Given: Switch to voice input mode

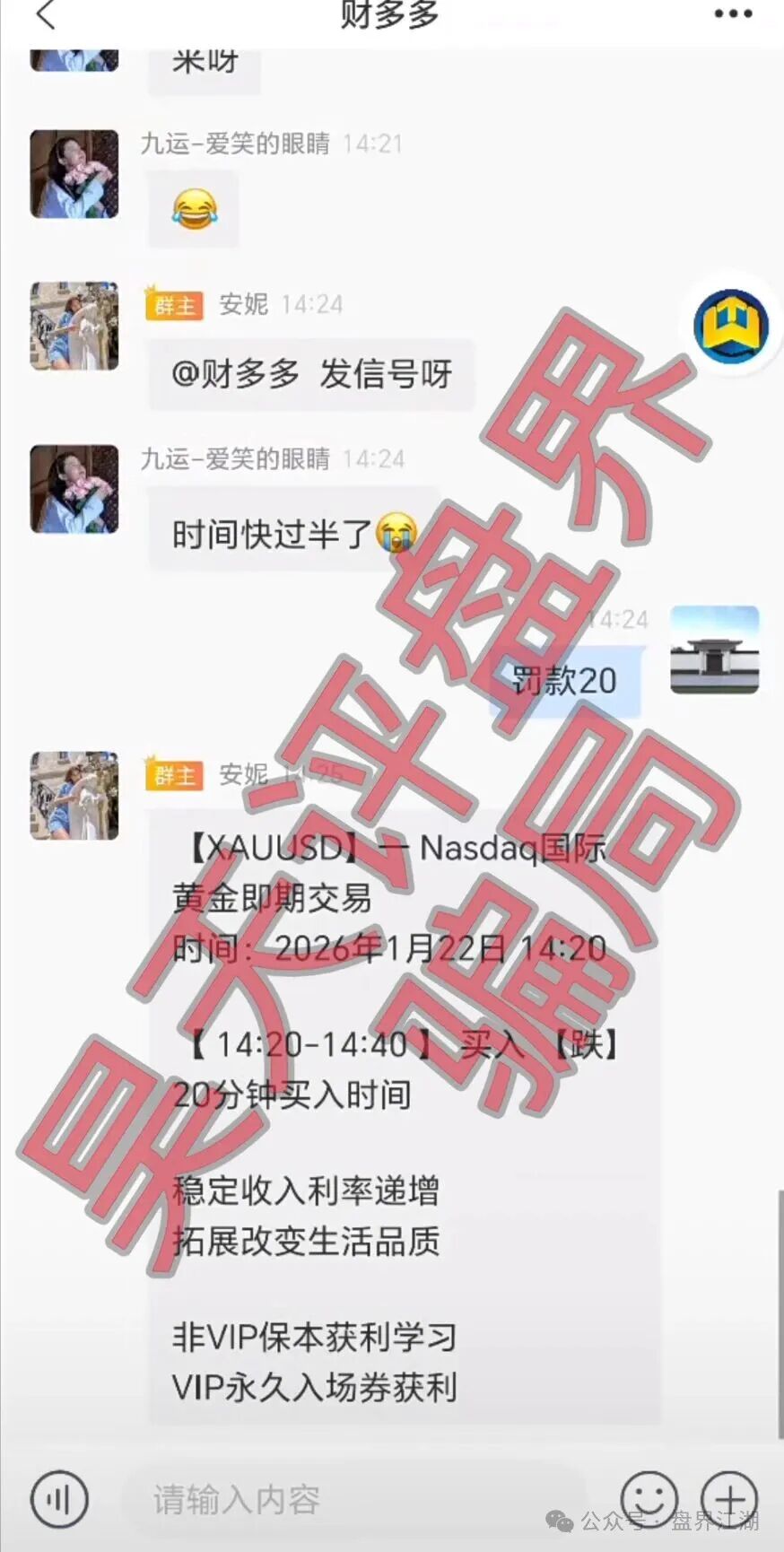Looking at the screenshot, I should [x=59, y=1498].
